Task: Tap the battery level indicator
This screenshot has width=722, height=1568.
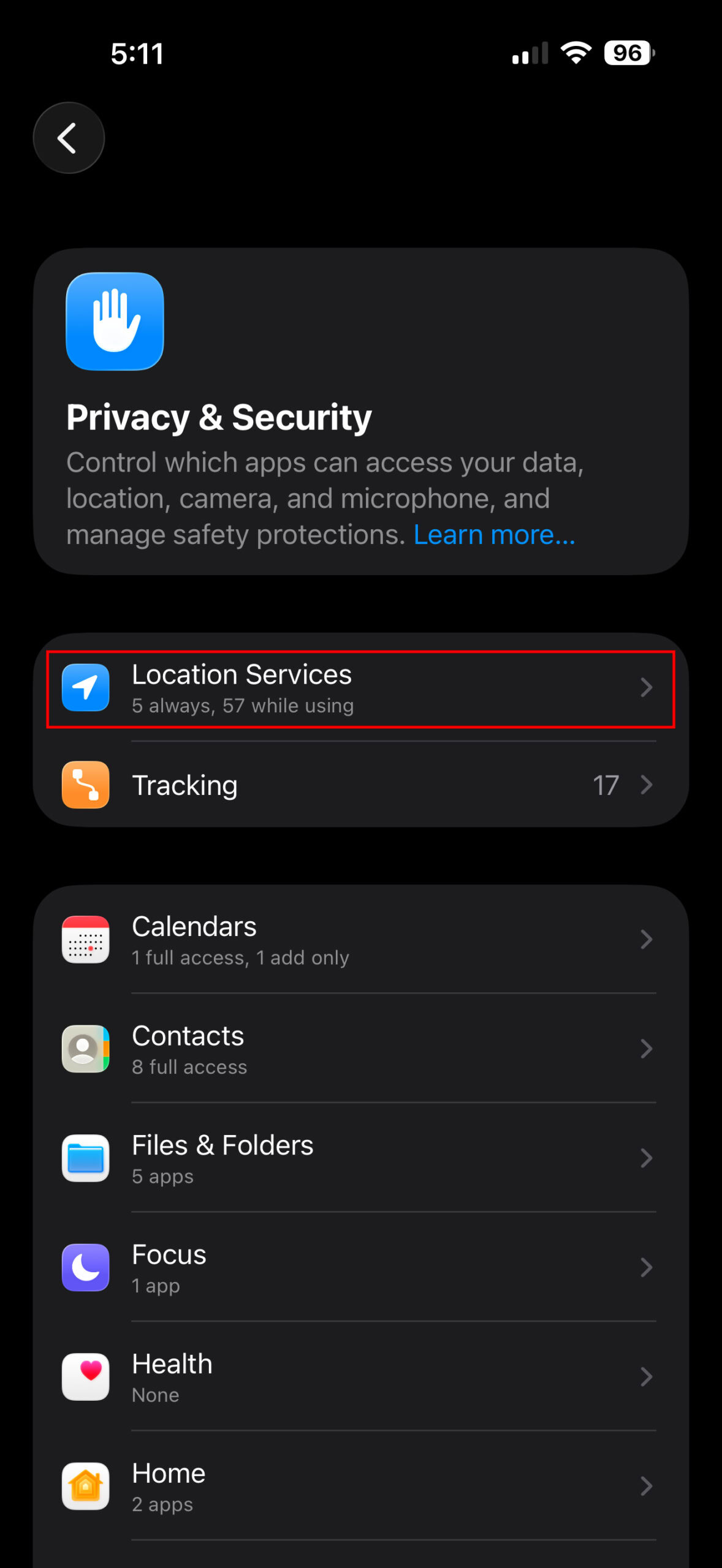Action: (626, 54)
